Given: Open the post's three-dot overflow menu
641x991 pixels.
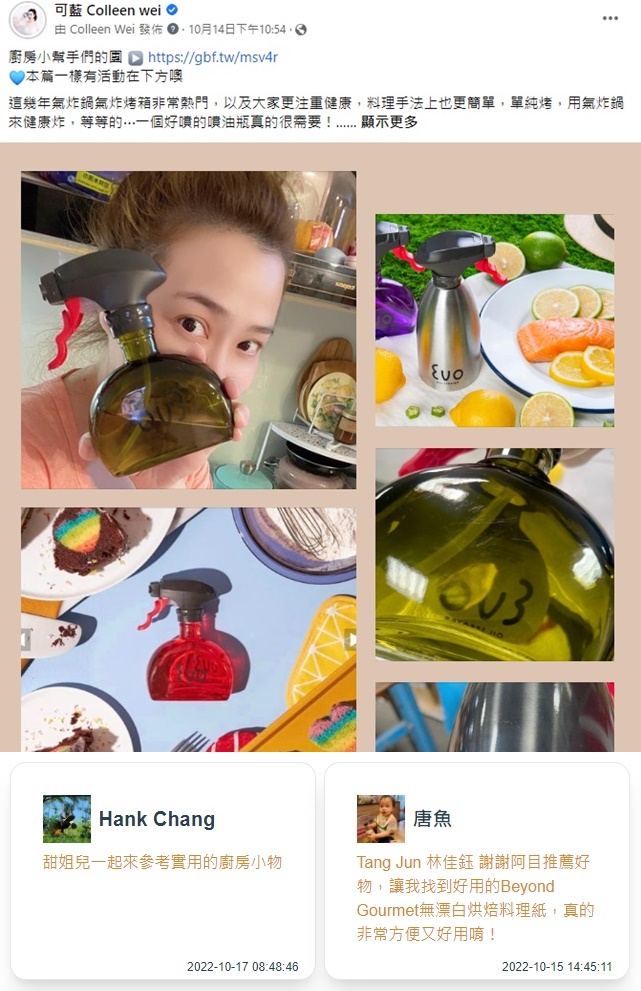Looking at the screenshot, I should [610, 18].
